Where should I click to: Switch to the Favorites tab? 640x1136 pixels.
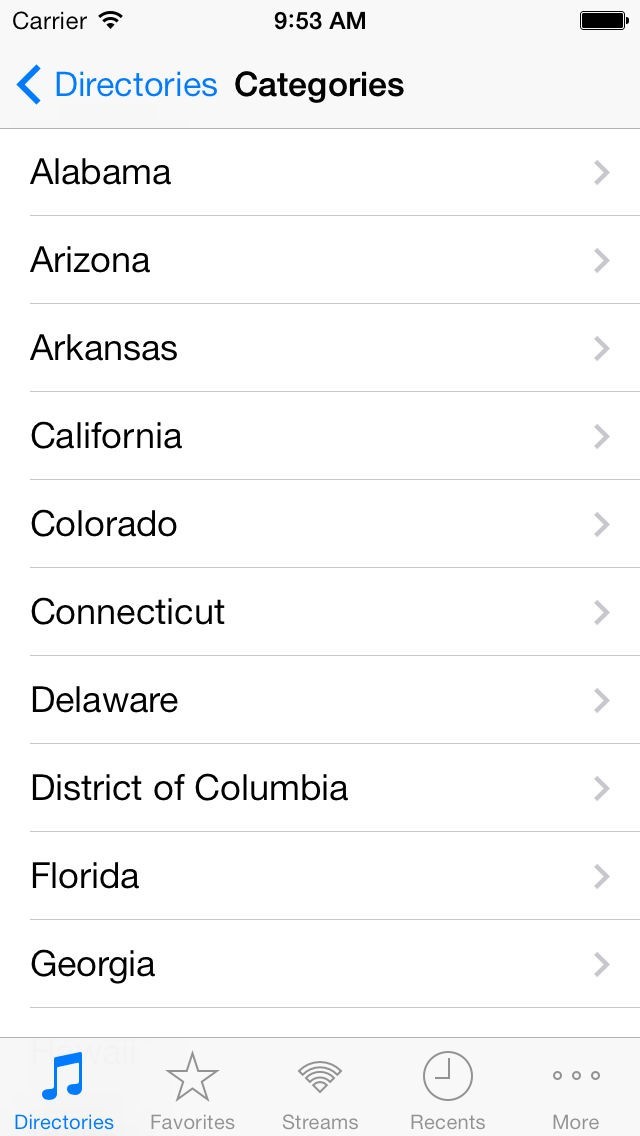192,1090
